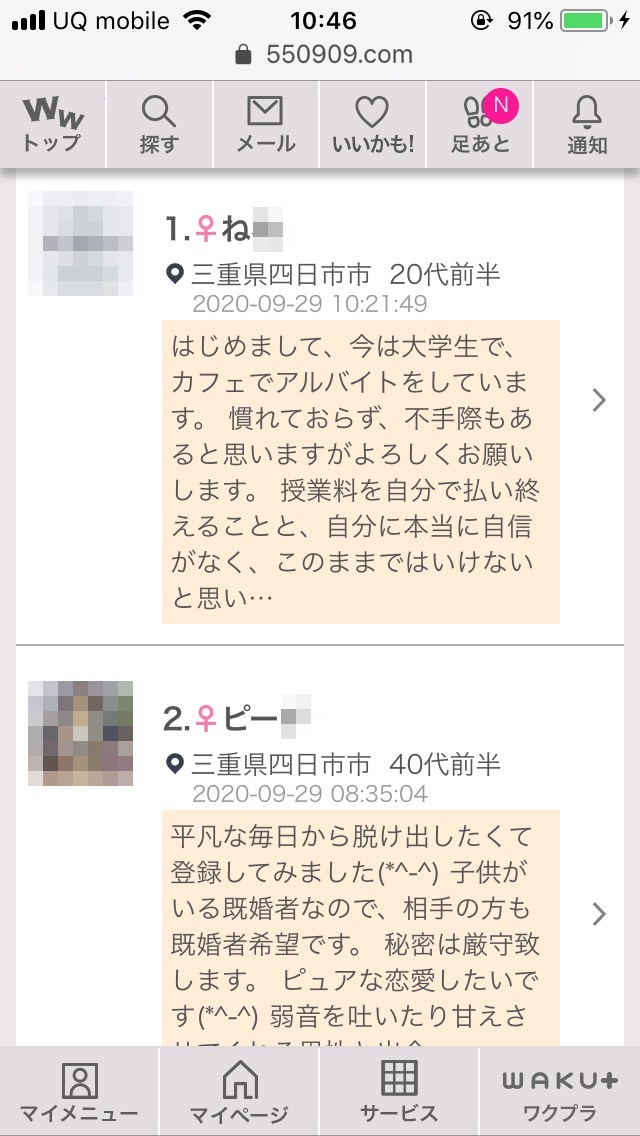Open profile post number 1 from 四日市市 20代前半
Image resolution: width=640 pixels, height=1136 pixels.
(x=360, y=471)
